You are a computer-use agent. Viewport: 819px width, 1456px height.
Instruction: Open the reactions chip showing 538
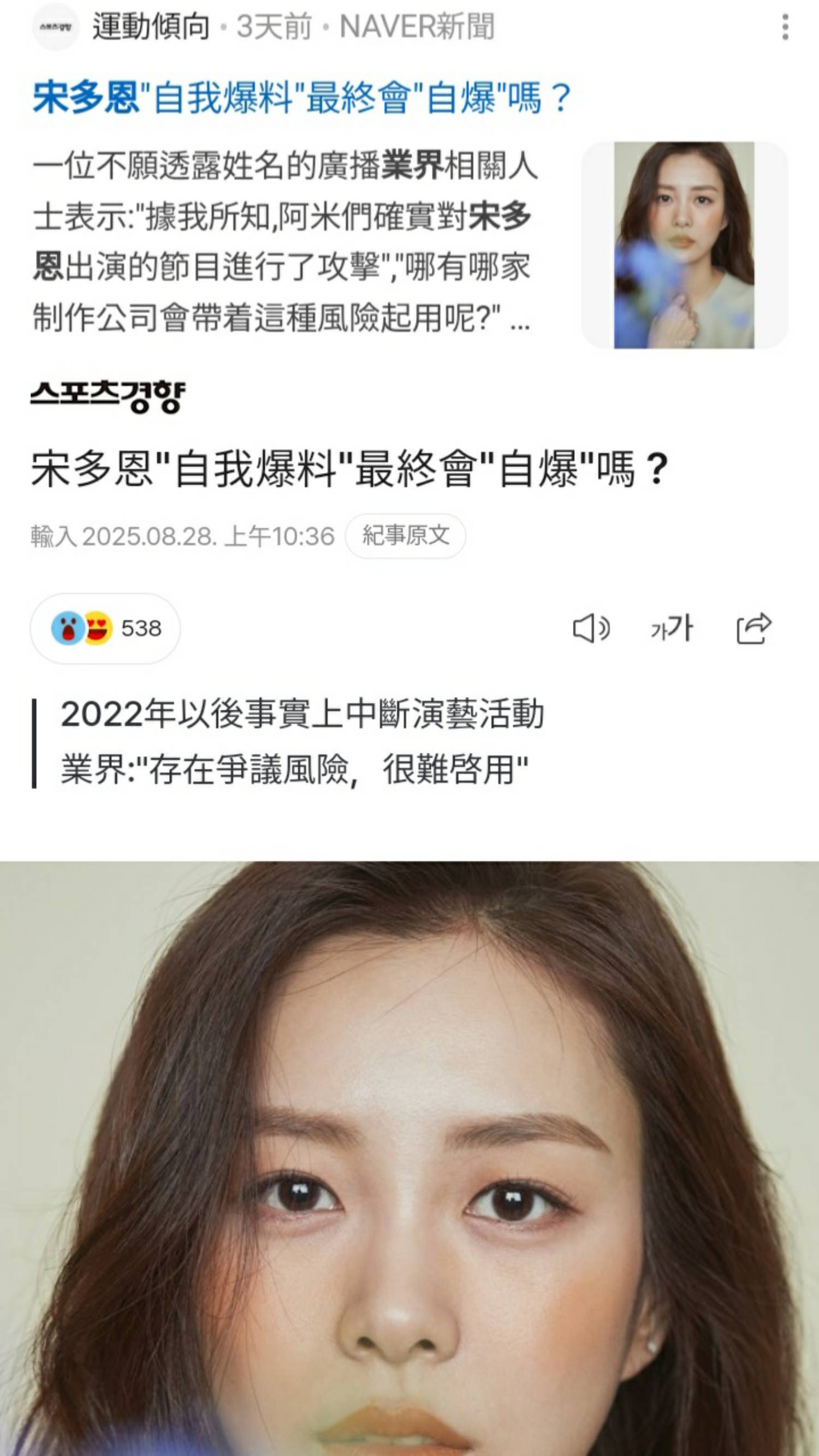pyautogui.click(x=106, y=628)
